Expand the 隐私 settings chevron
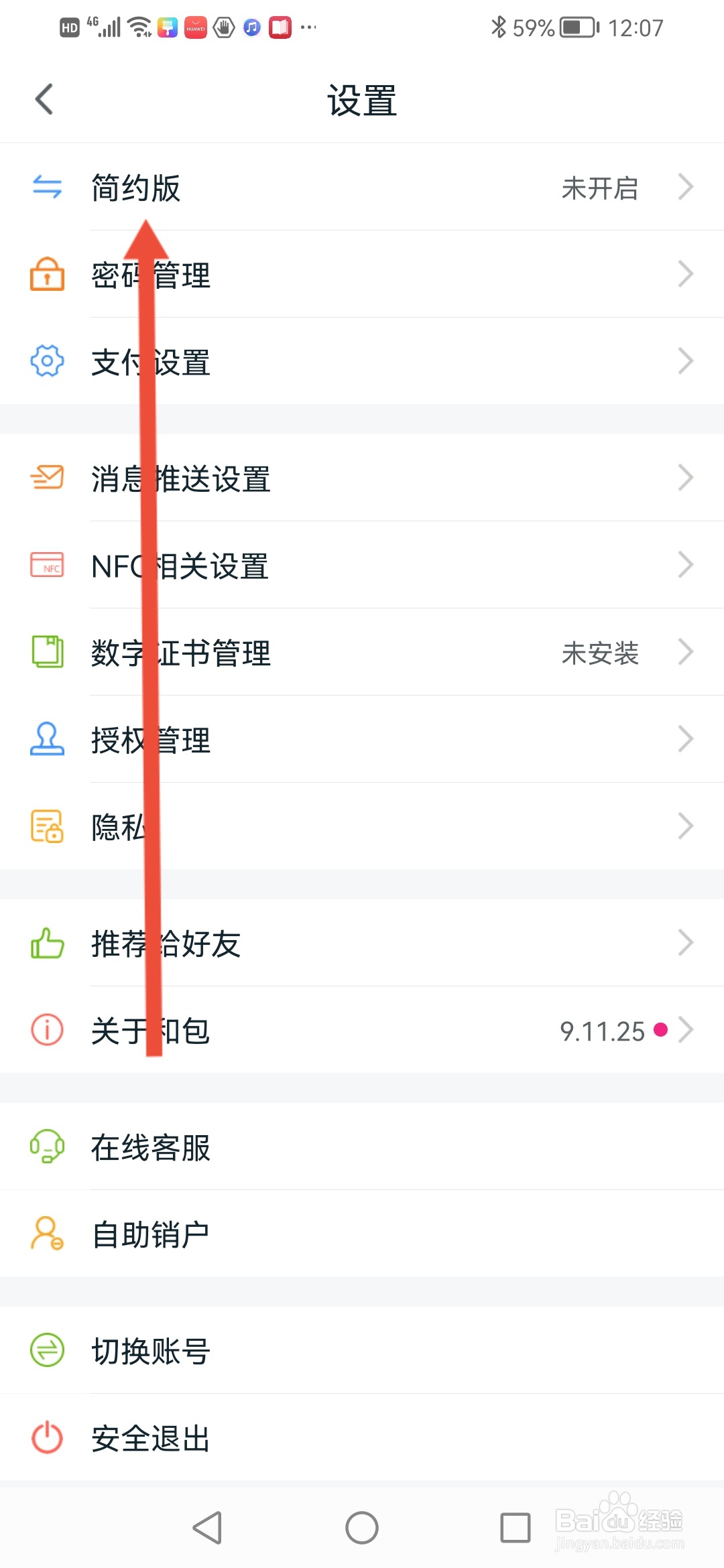The width and height of the screenshot is (724, 1568). [x=685, y=826]
